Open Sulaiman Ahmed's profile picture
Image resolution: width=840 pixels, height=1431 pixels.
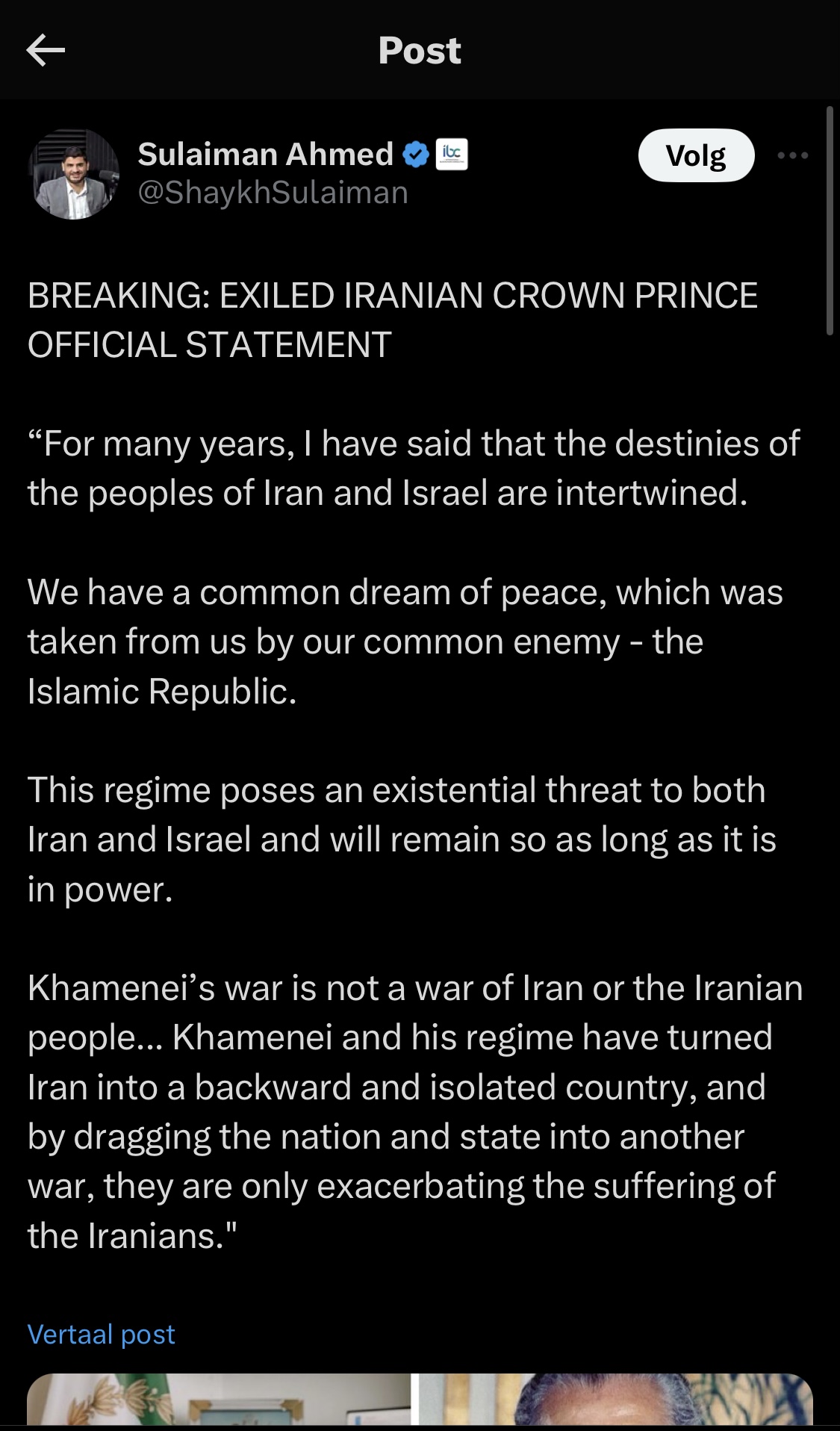point(74,174)
